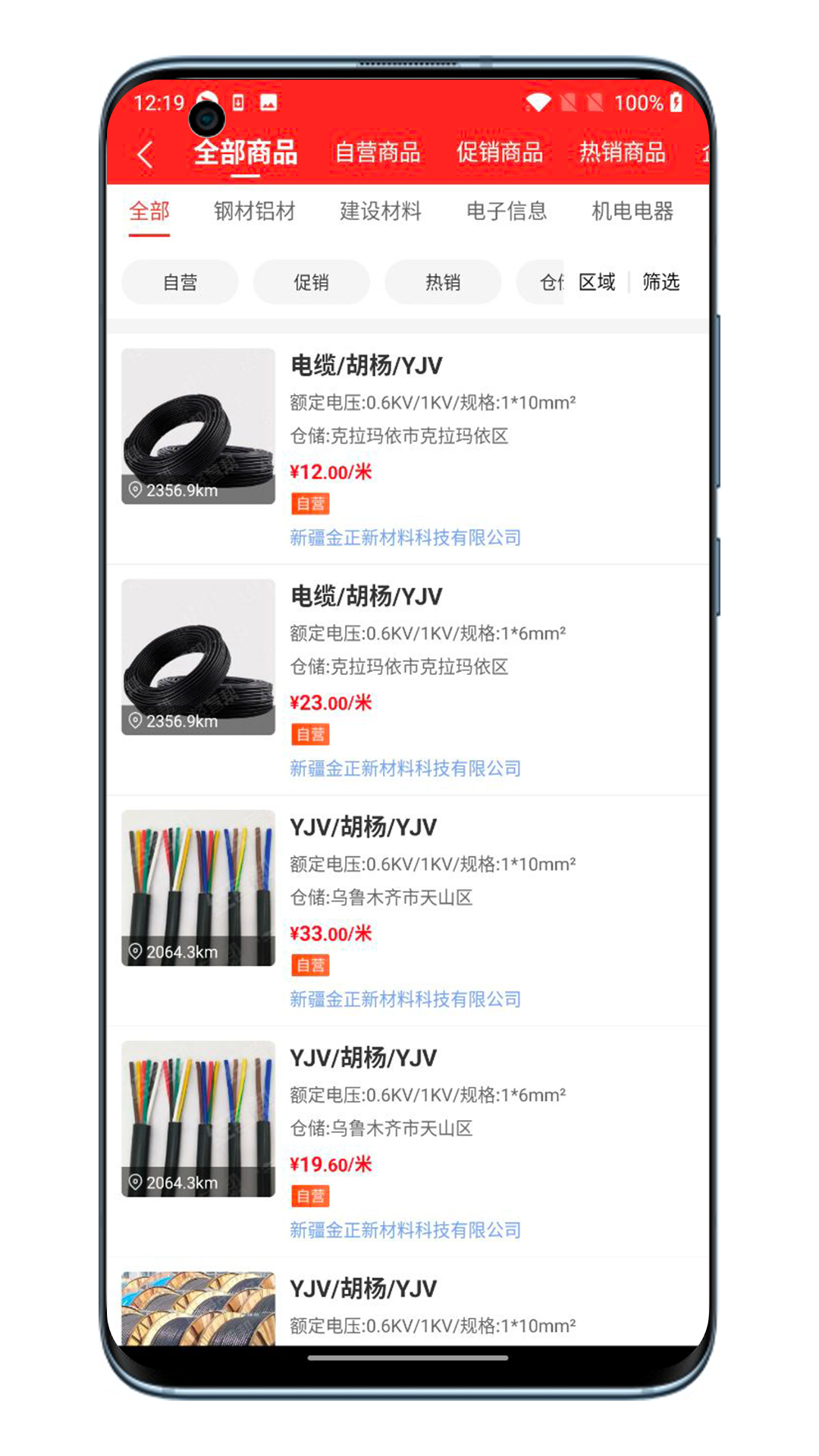Click the back arrow in the header
Image resolution: width=819 pixels, height=1456 pixels.
(x=146, y=152)
